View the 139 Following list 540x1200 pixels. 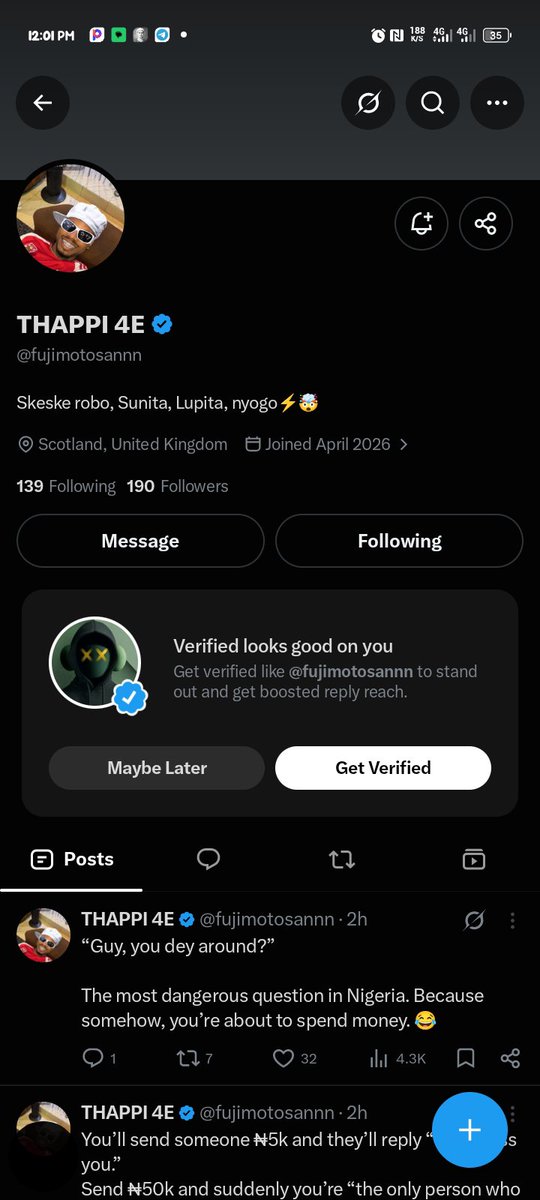tap(66, 486)
